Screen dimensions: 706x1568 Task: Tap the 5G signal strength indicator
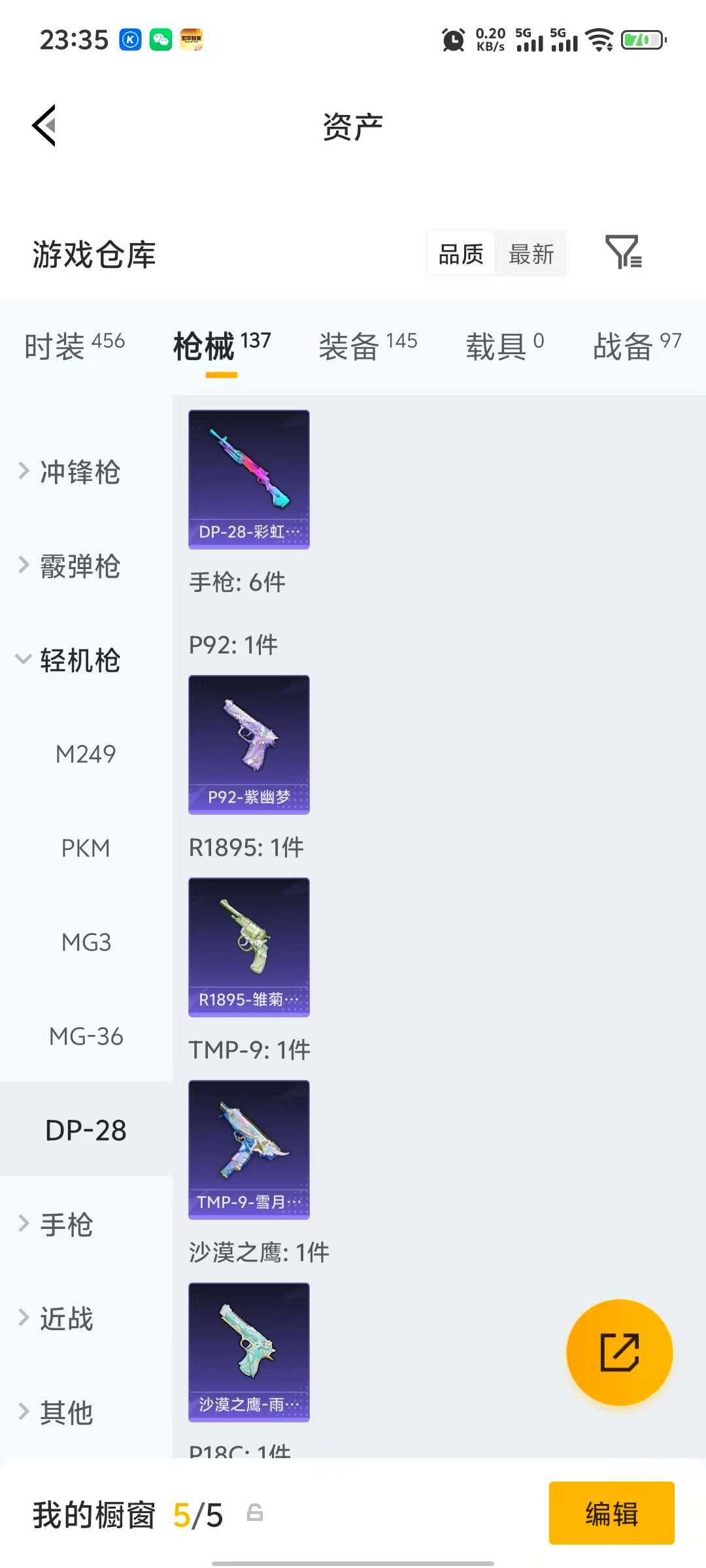[x=529, y=41]
